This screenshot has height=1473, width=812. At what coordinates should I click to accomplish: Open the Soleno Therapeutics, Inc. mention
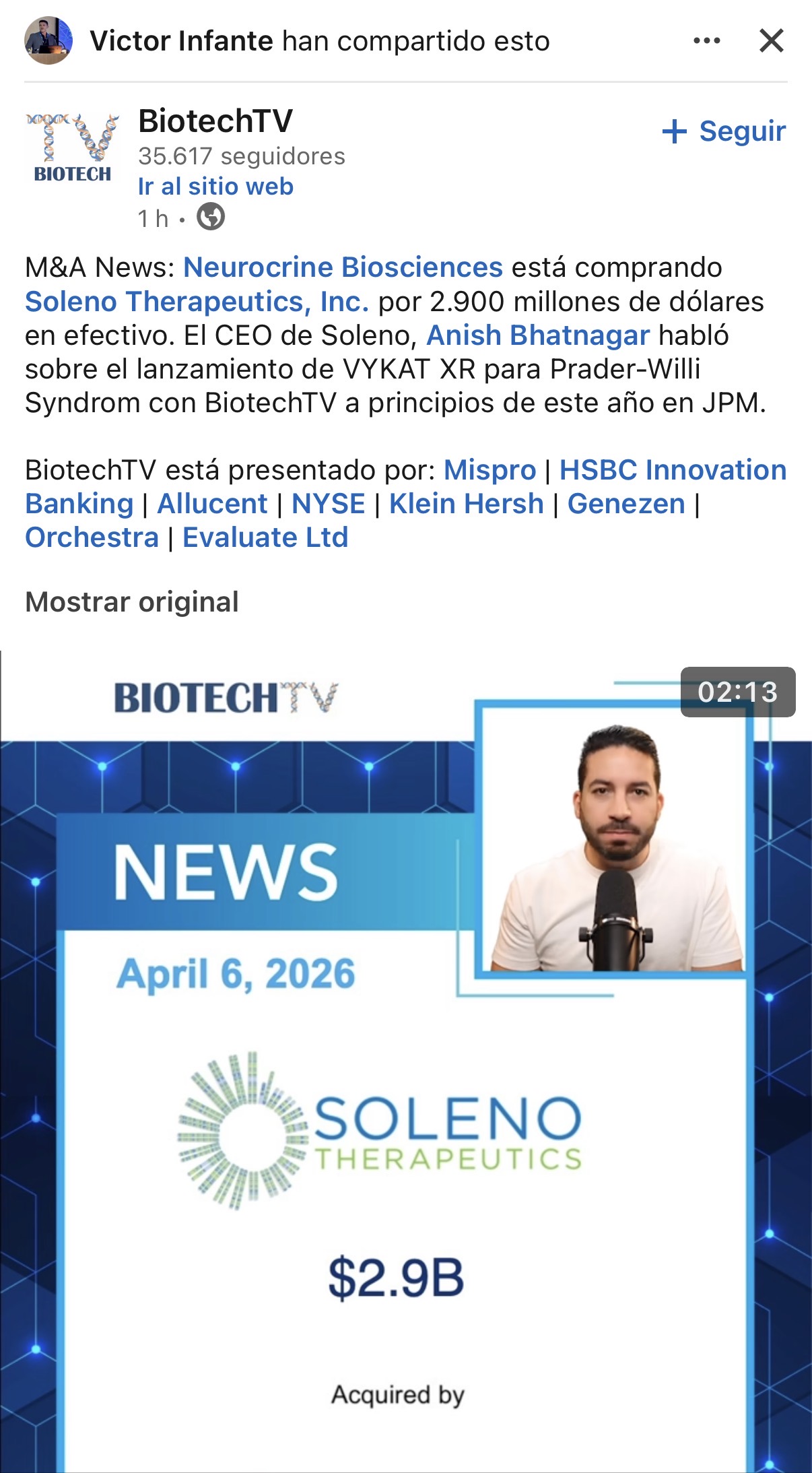point(197,302)
